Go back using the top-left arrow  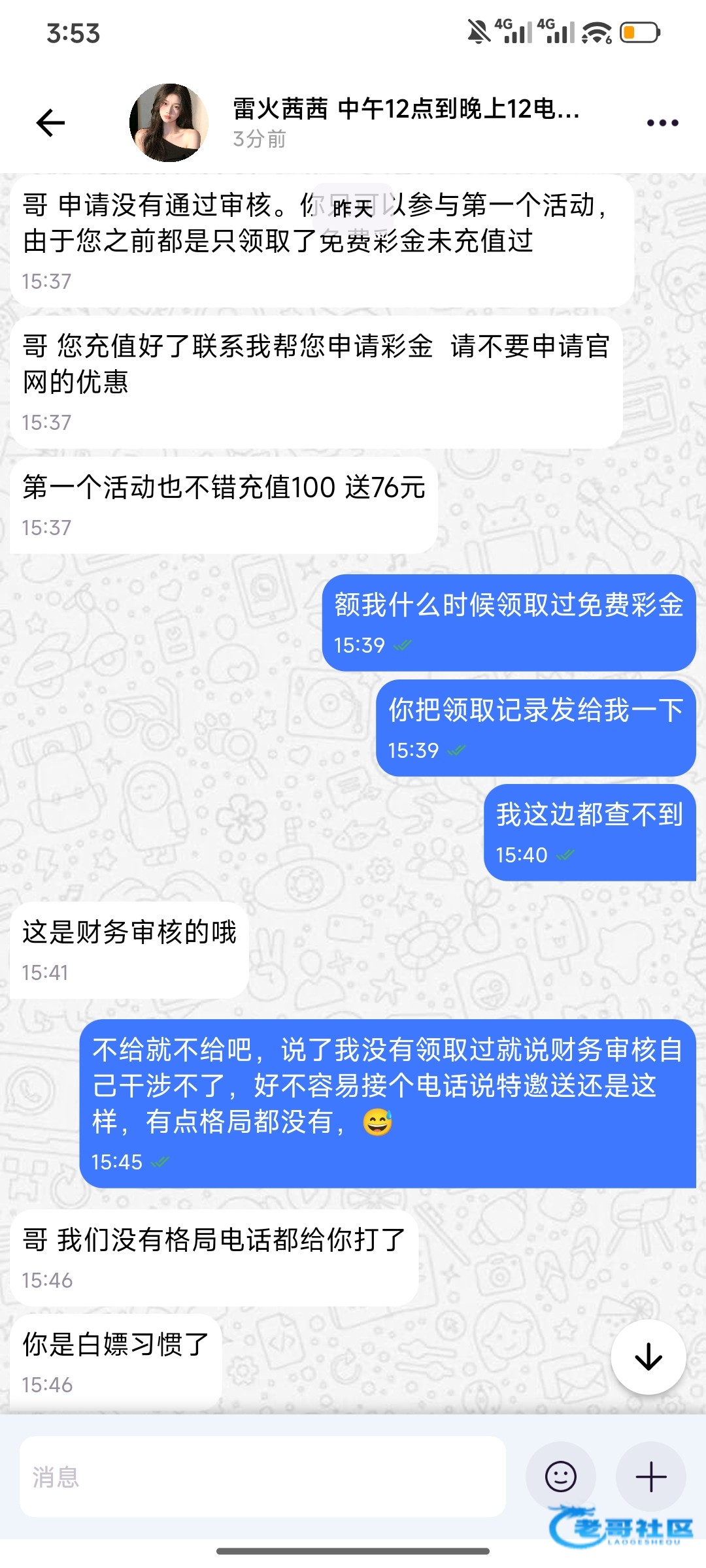[50, 123]
